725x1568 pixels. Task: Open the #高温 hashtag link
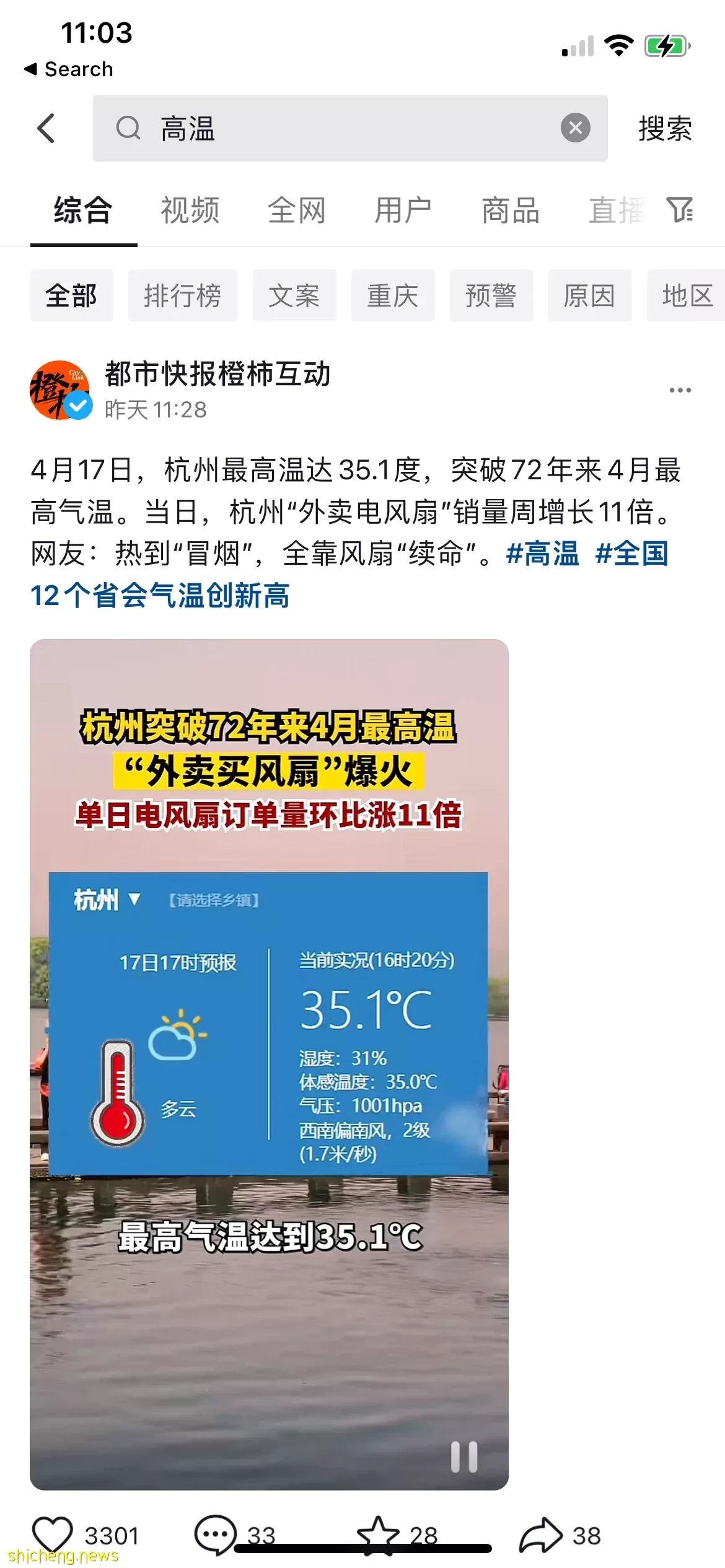[542, 553]
